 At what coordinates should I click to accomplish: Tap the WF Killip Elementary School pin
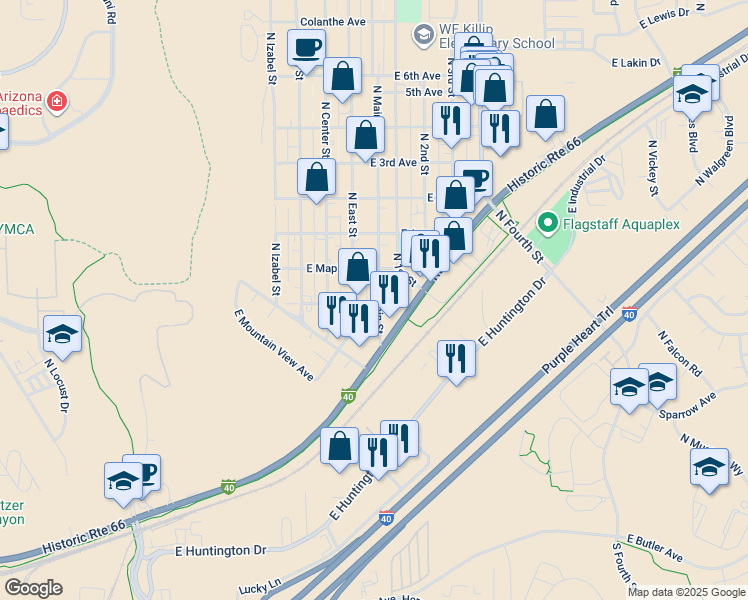[x=423, y=36]
